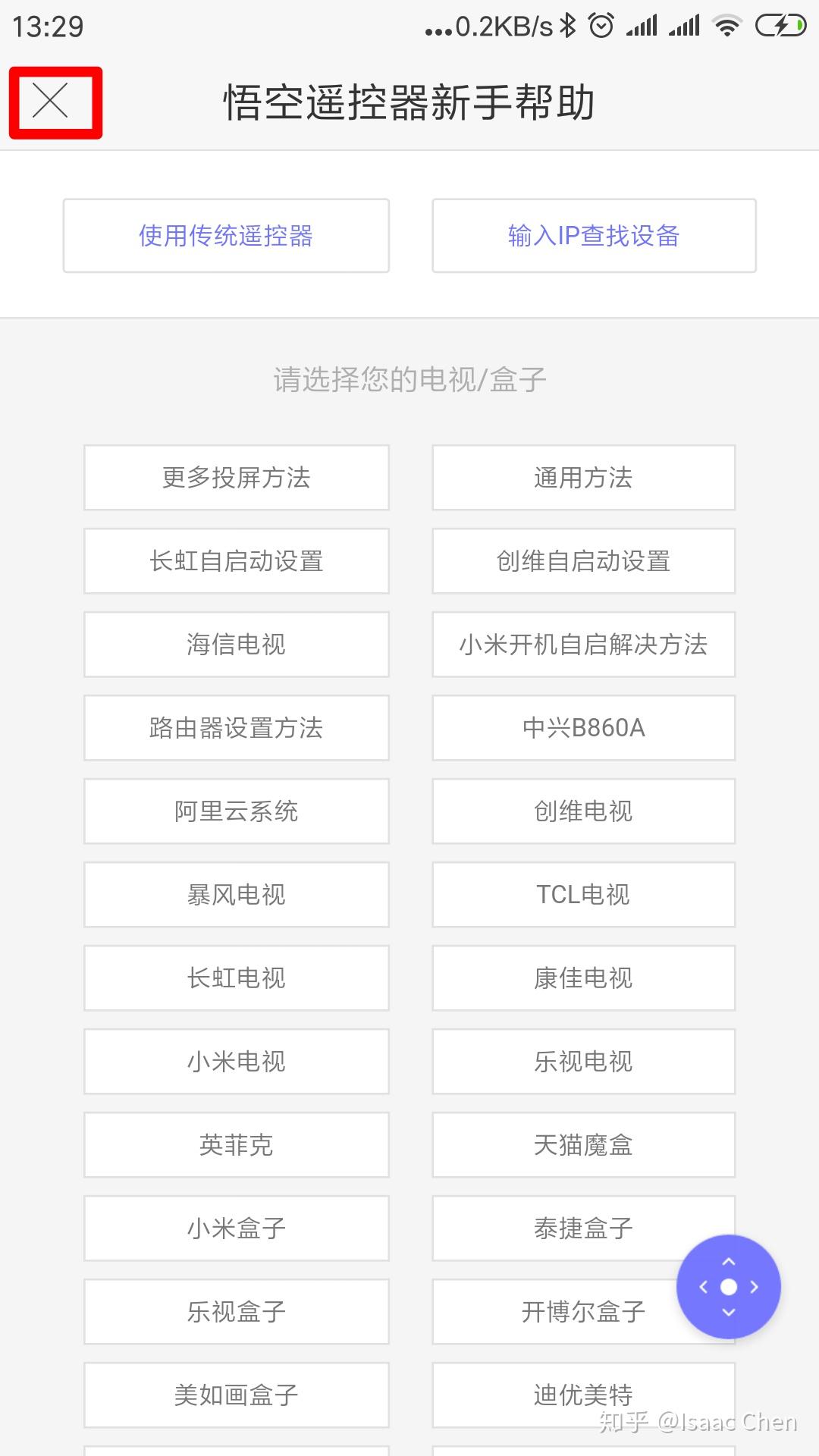Open 通用方法 guide
Image resolution: width=819 pixels, height=1456 pixels.
[x=583, y=478]
